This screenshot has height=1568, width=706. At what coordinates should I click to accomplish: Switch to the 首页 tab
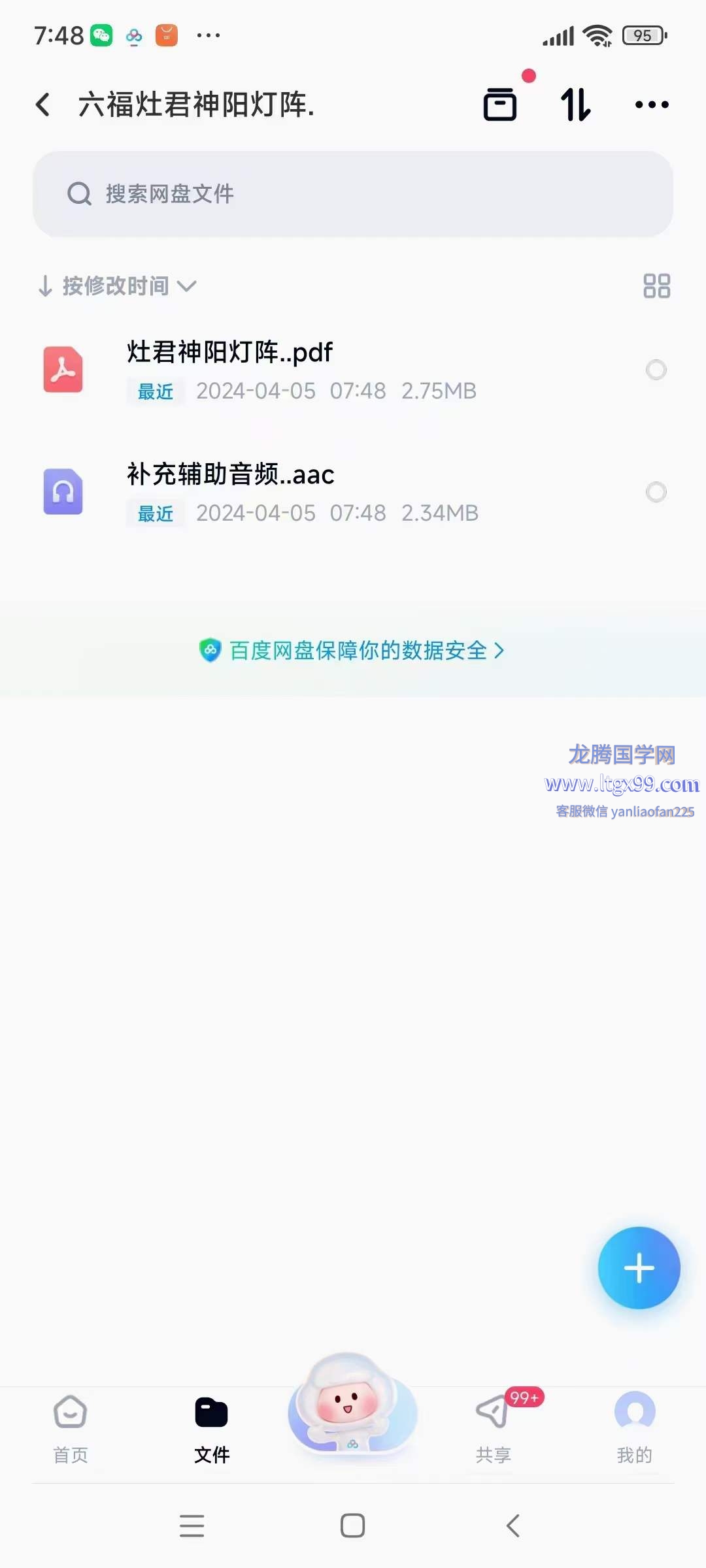[71, 1428]
